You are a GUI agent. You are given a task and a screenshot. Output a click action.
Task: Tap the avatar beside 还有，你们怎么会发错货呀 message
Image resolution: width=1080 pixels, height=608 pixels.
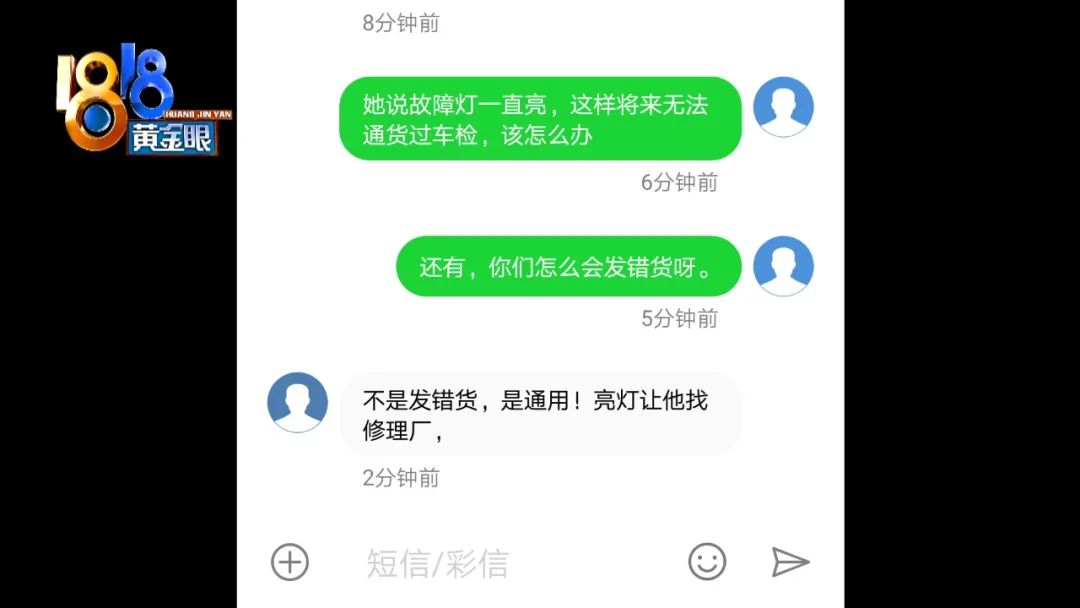tap(783, 266)
